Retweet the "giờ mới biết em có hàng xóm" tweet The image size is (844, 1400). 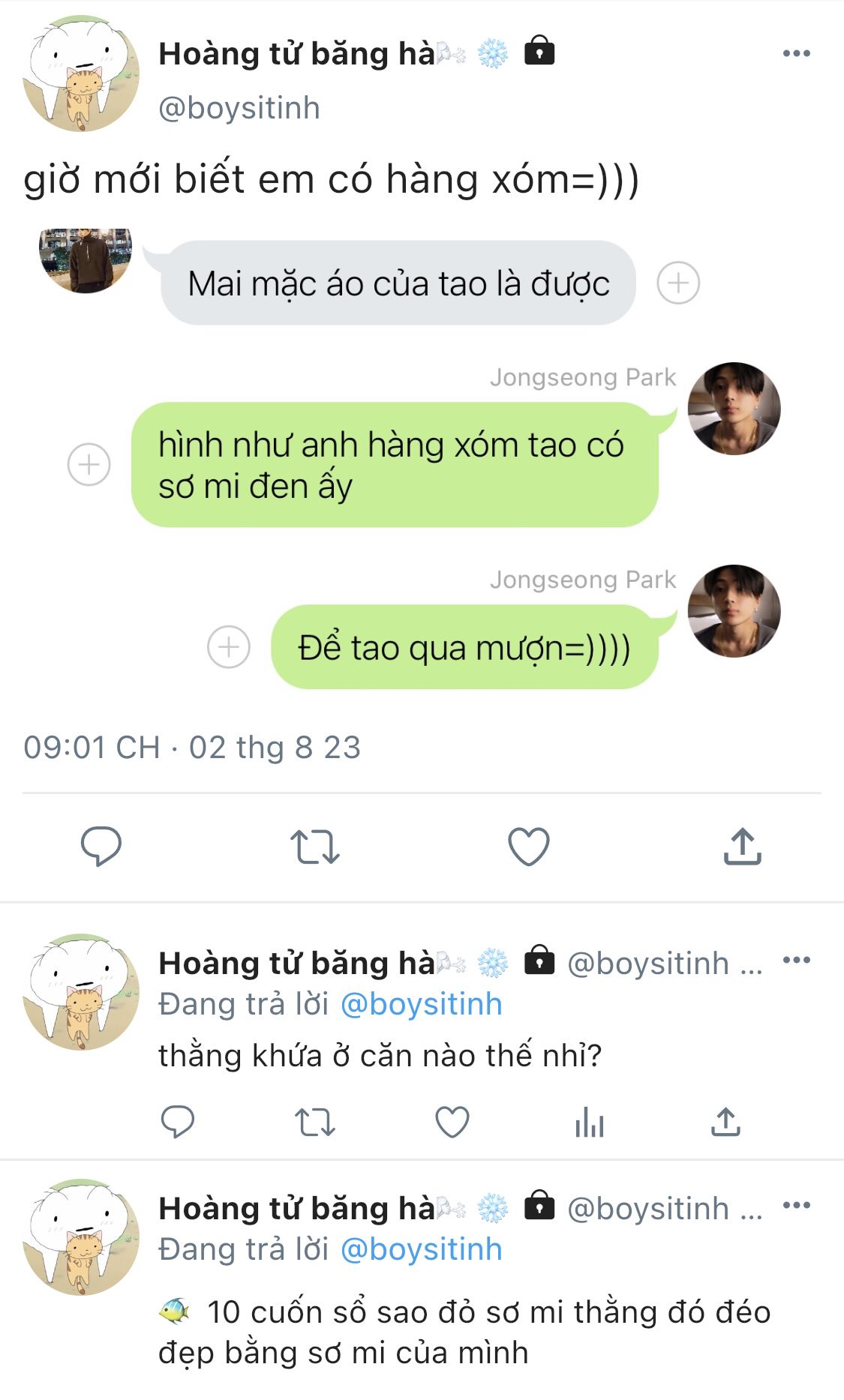point(315,847)
